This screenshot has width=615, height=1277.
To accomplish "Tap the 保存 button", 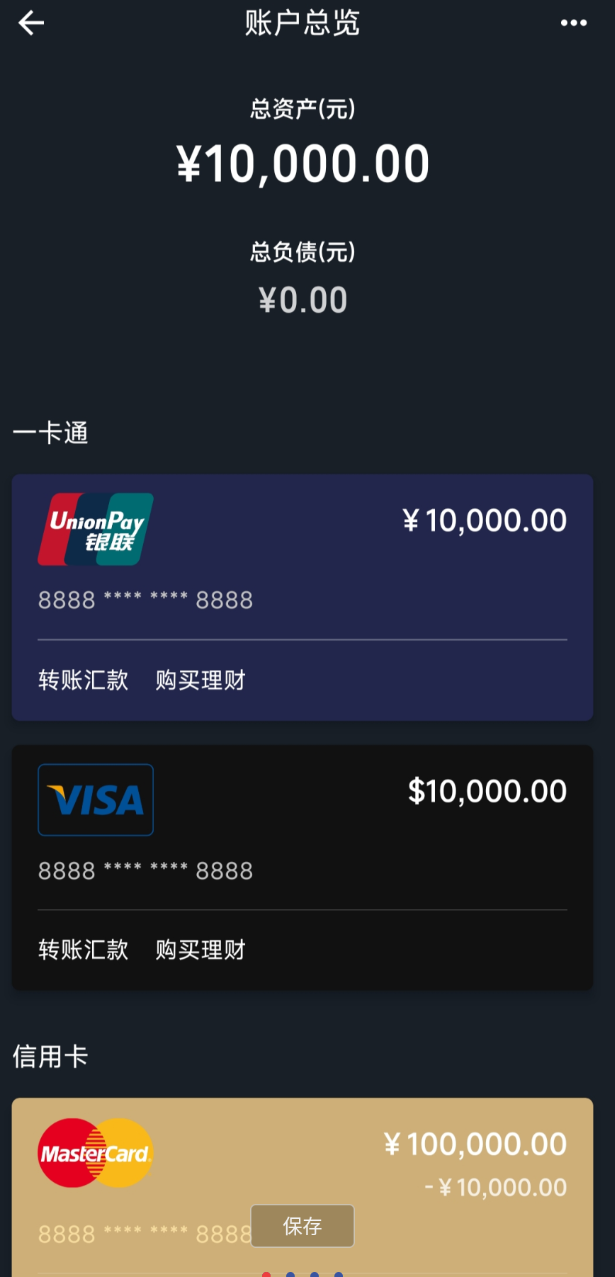I will click(302, 1226).
